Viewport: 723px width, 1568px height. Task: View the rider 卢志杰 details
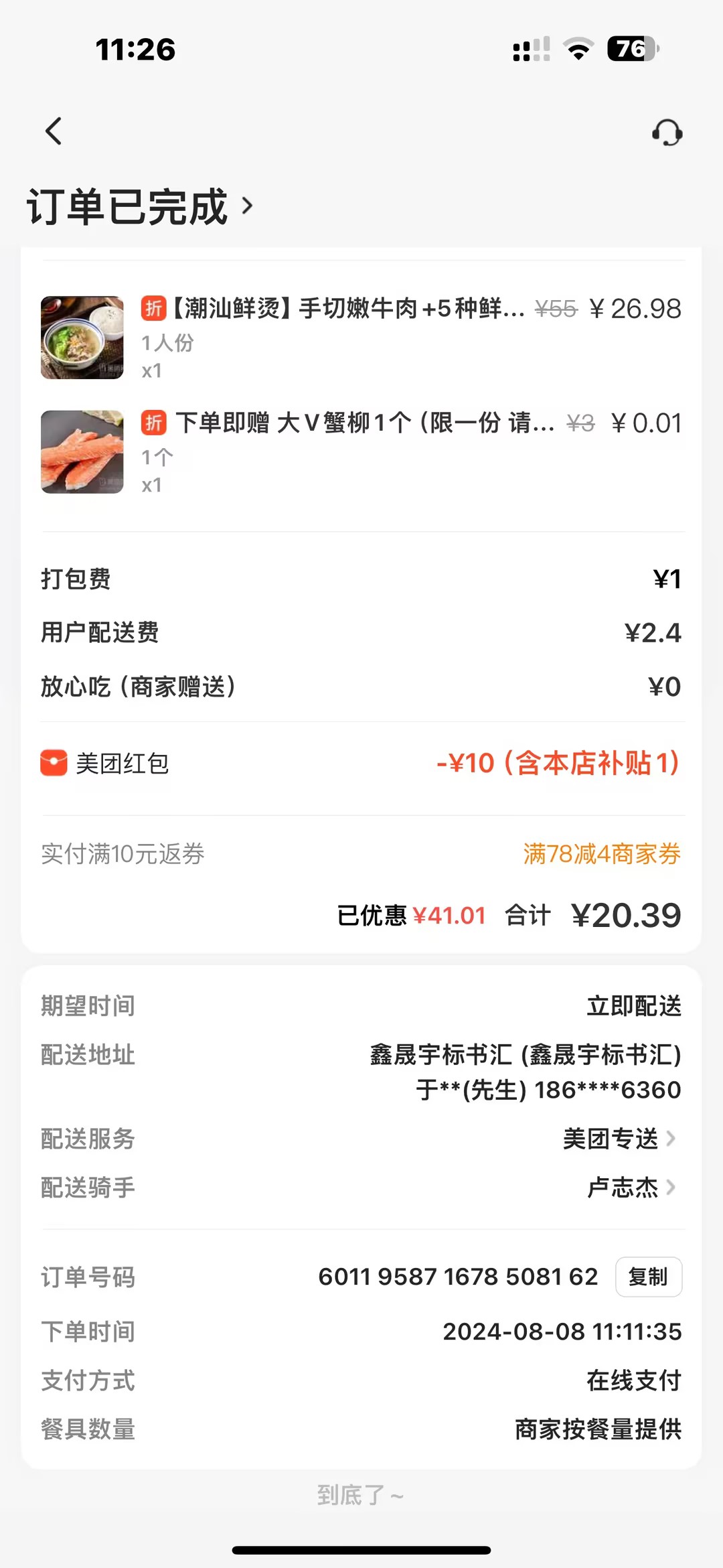[x=631, y=1188]
